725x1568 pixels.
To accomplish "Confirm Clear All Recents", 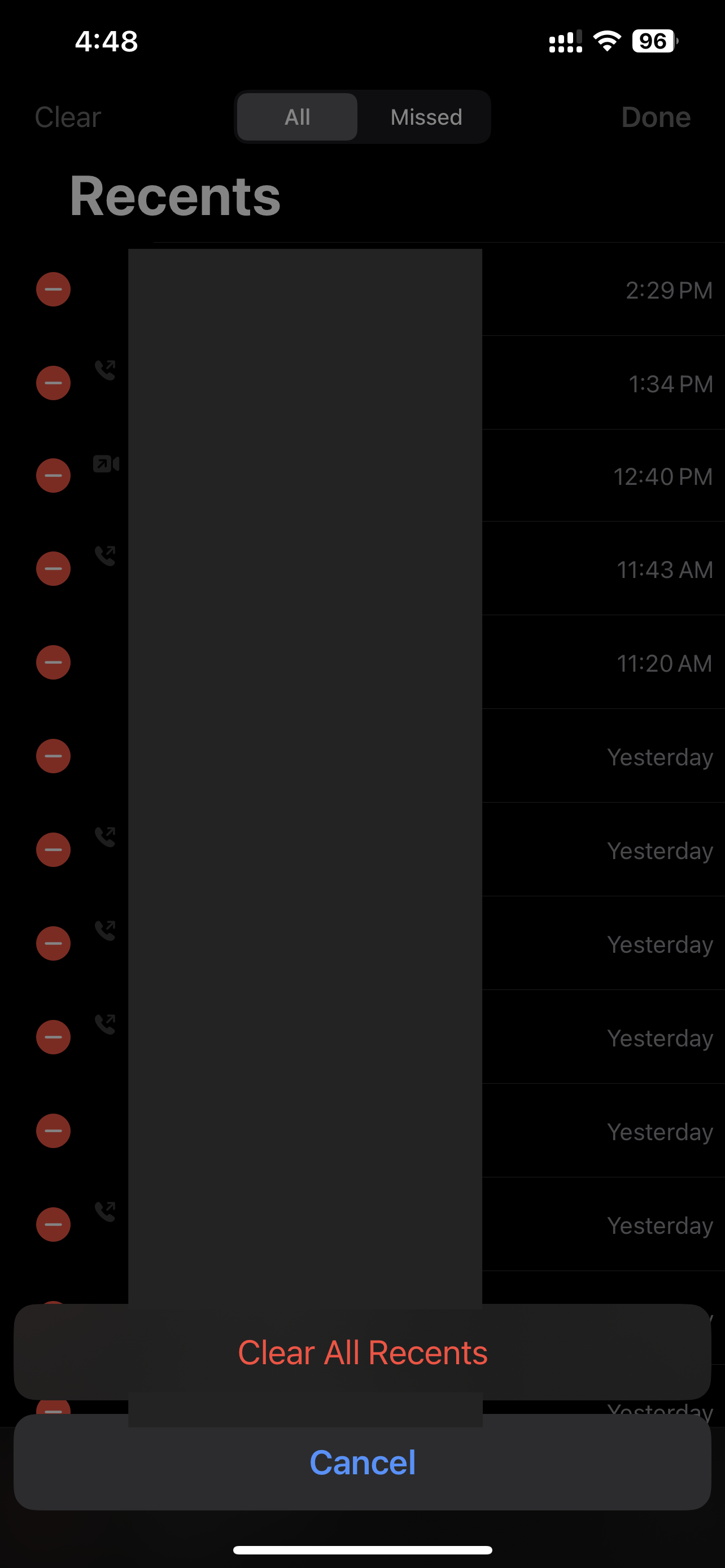I will tap(362, 1352).
